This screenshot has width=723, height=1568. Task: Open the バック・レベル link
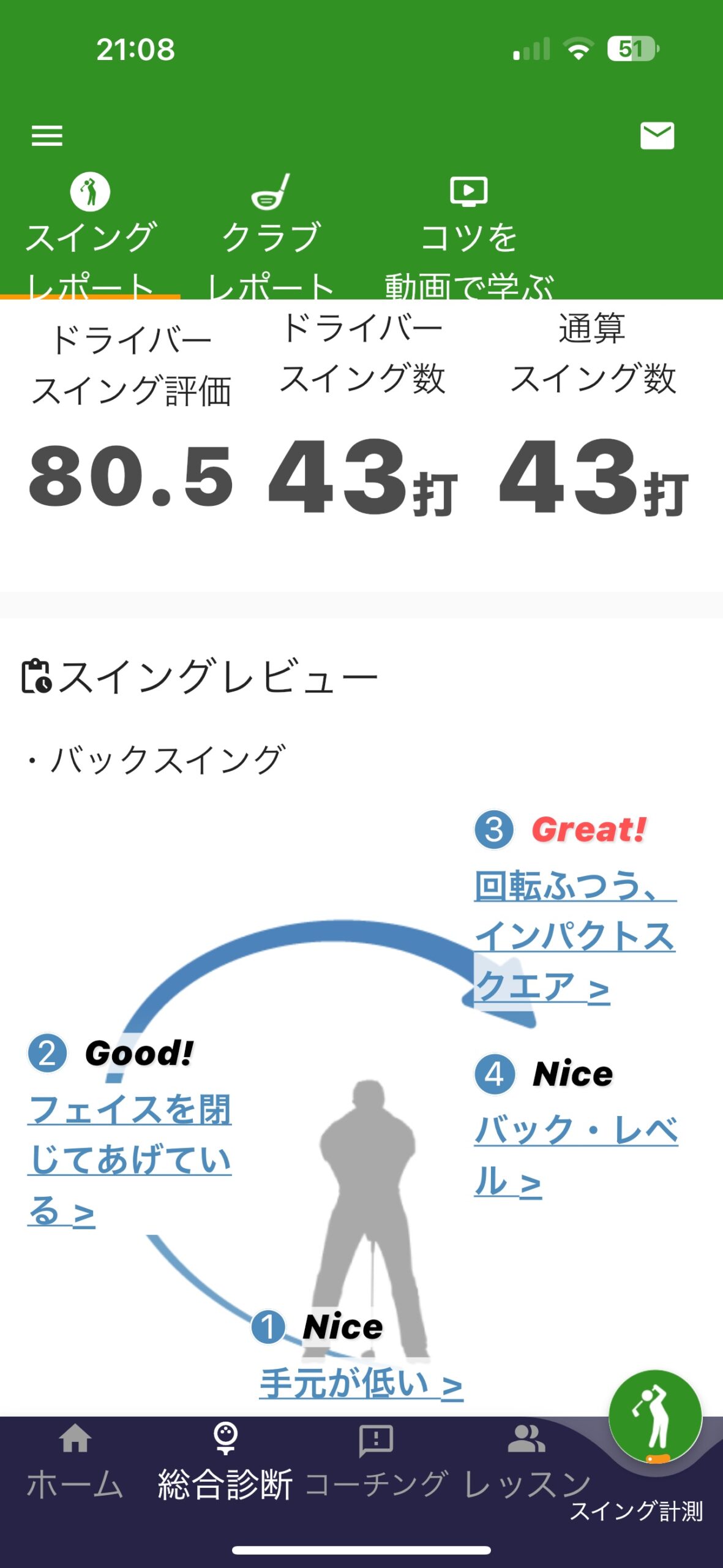point(575,1155)
